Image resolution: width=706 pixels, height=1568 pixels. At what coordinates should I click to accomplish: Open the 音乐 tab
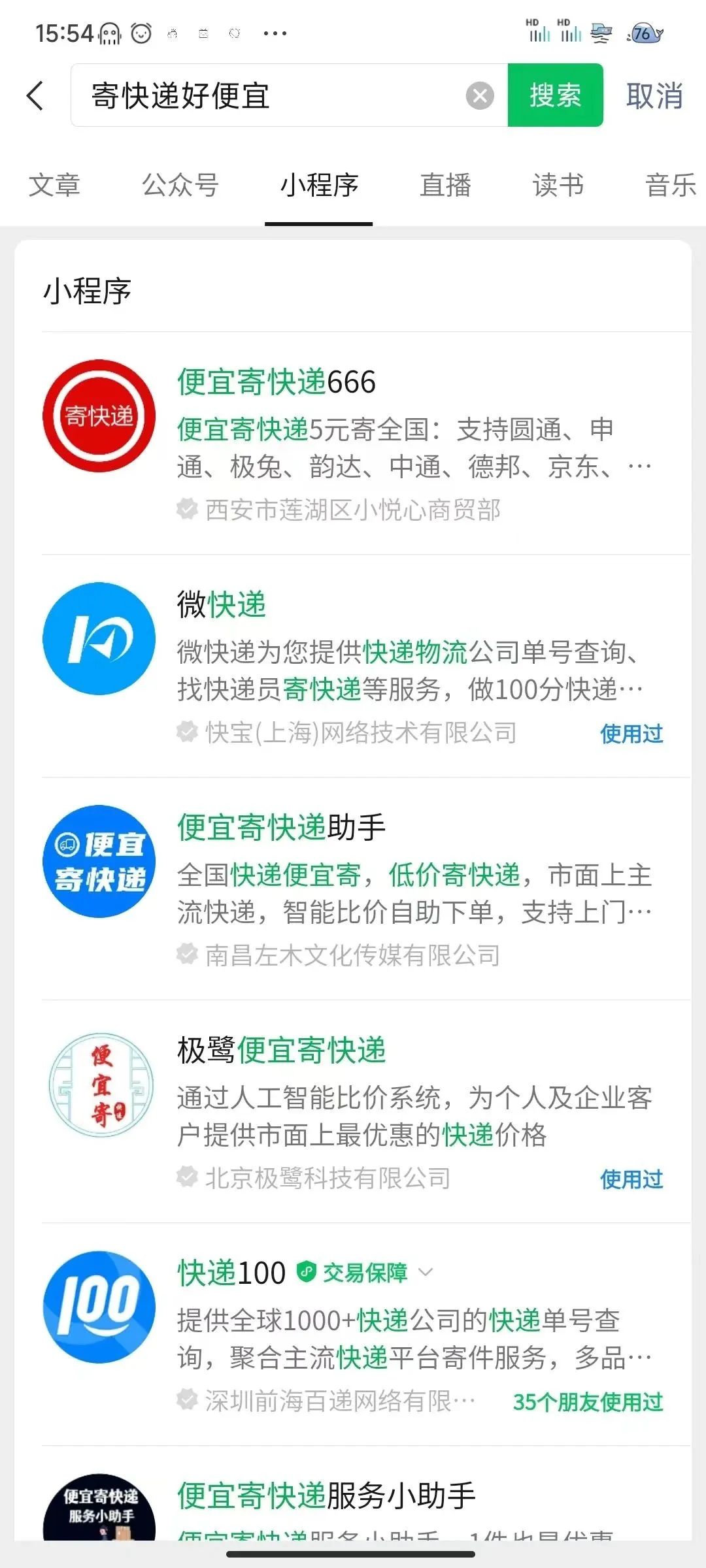671,186
